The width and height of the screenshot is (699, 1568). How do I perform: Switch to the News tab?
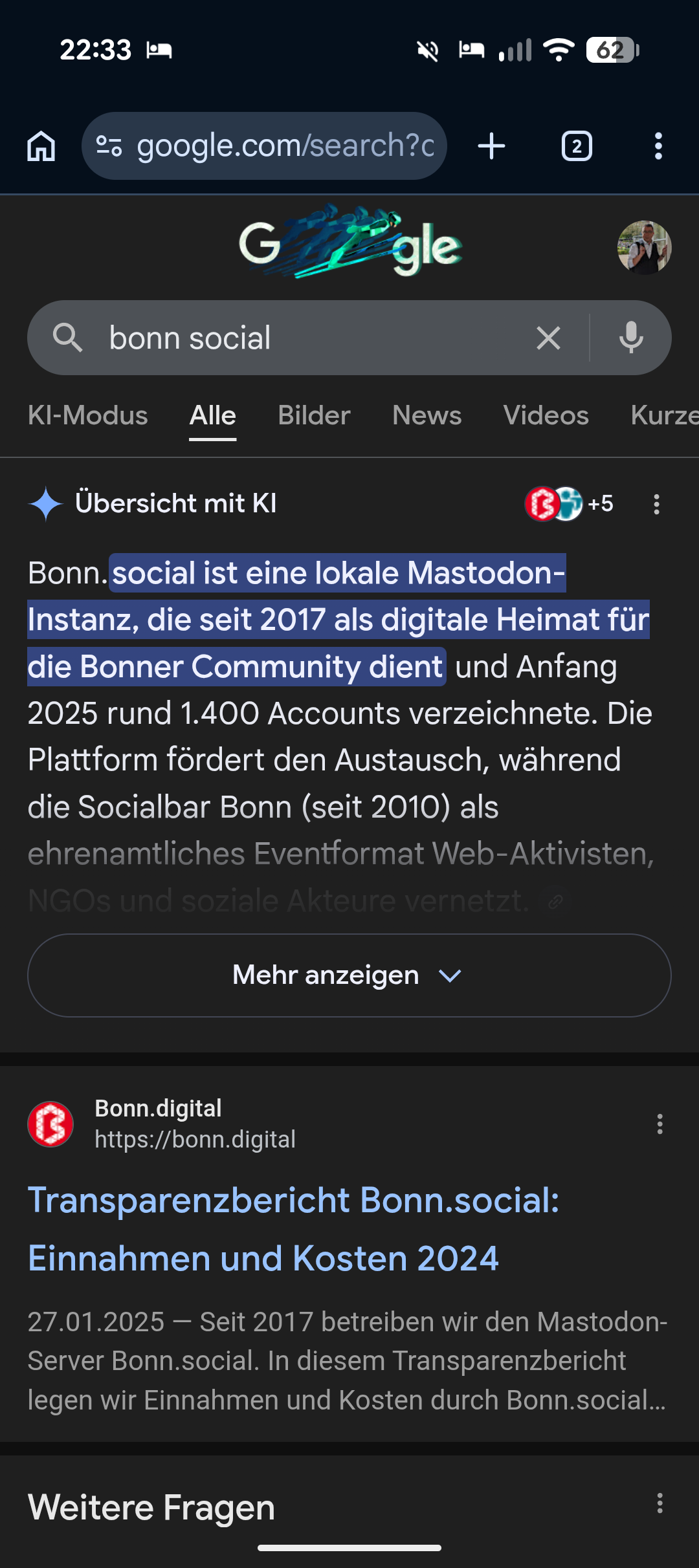pos(427,416)
